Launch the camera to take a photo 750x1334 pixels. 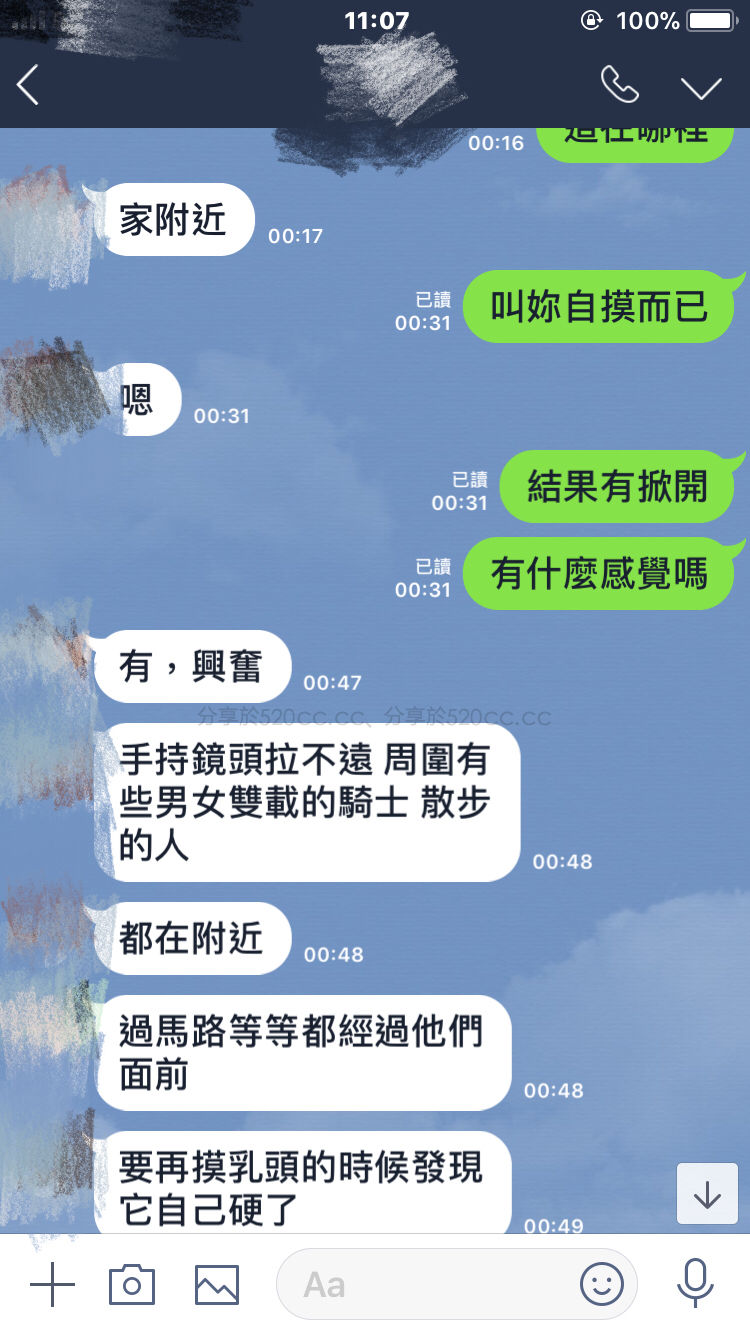[x=132, y=1284]
